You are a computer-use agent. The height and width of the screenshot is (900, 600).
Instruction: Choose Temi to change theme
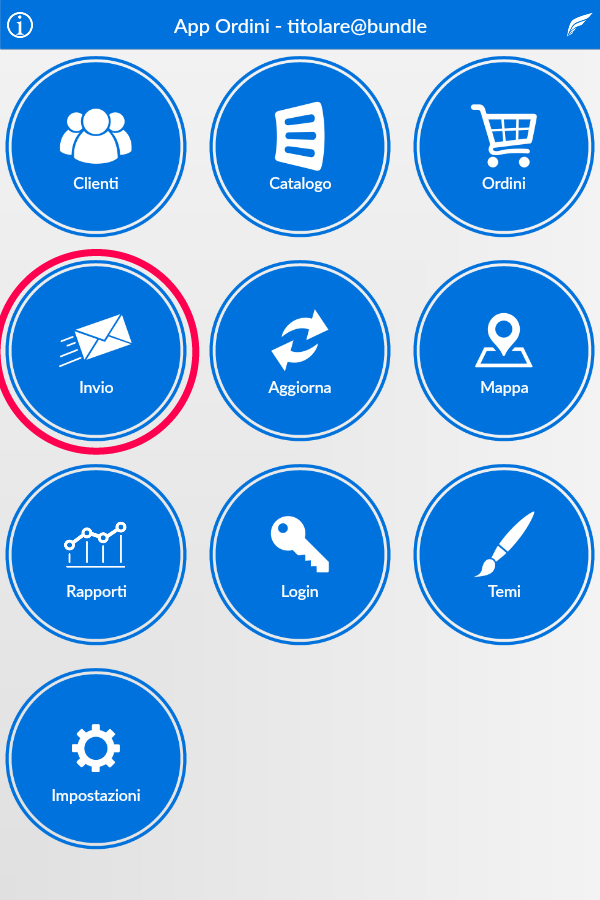pos(504,555)
